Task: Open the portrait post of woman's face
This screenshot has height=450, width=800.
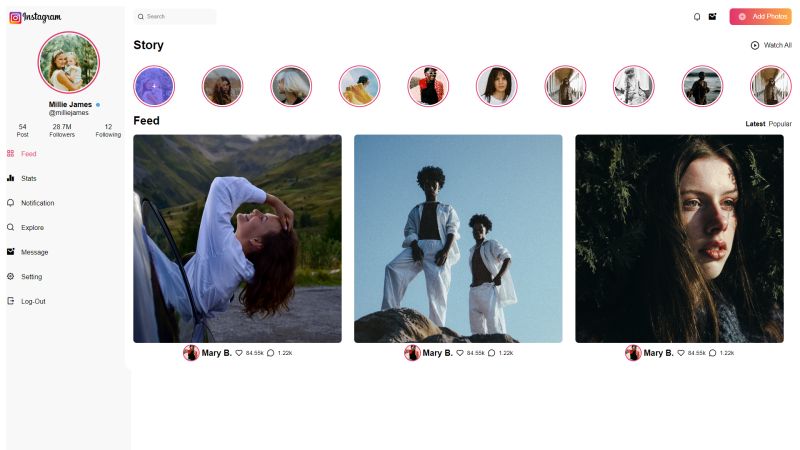Action: point(679,238)
